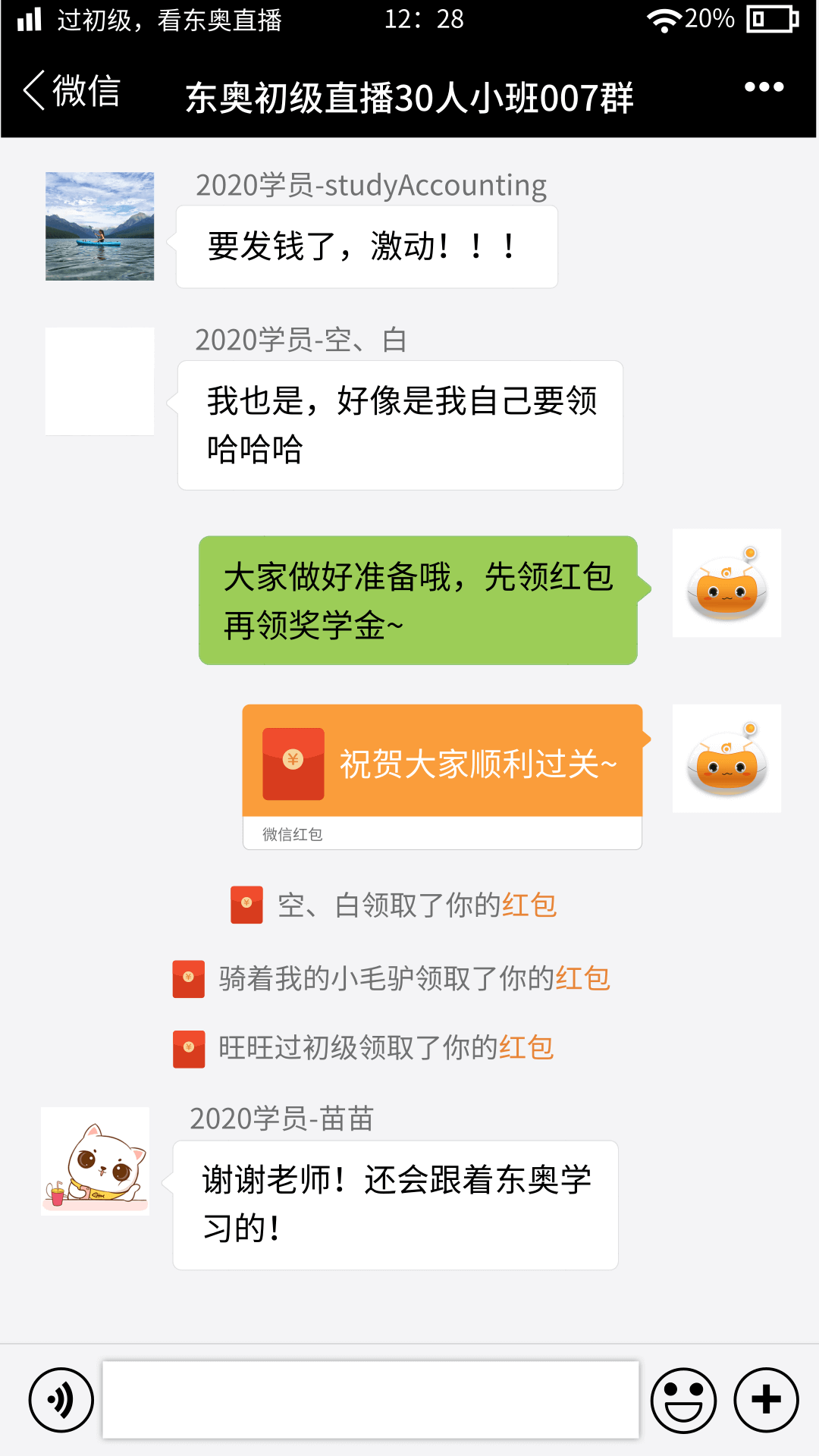
Task: View profile avatar of 2020学员-空、白
Action: (x=99, y=381)
